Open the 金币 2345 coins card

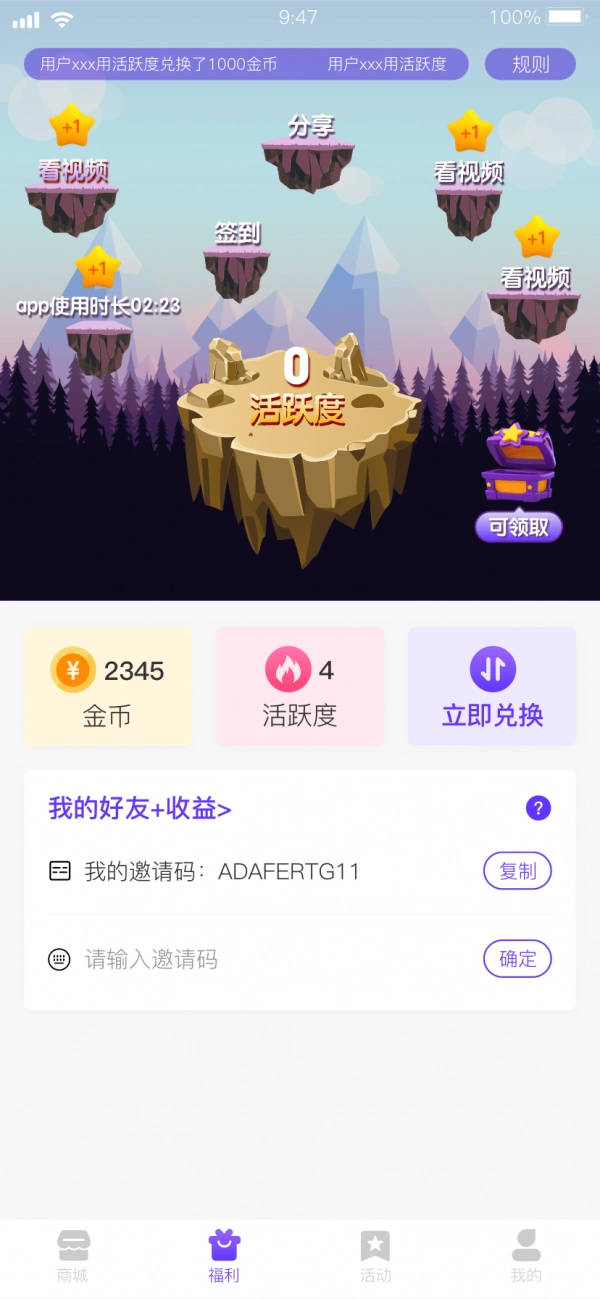coord(107,687)
